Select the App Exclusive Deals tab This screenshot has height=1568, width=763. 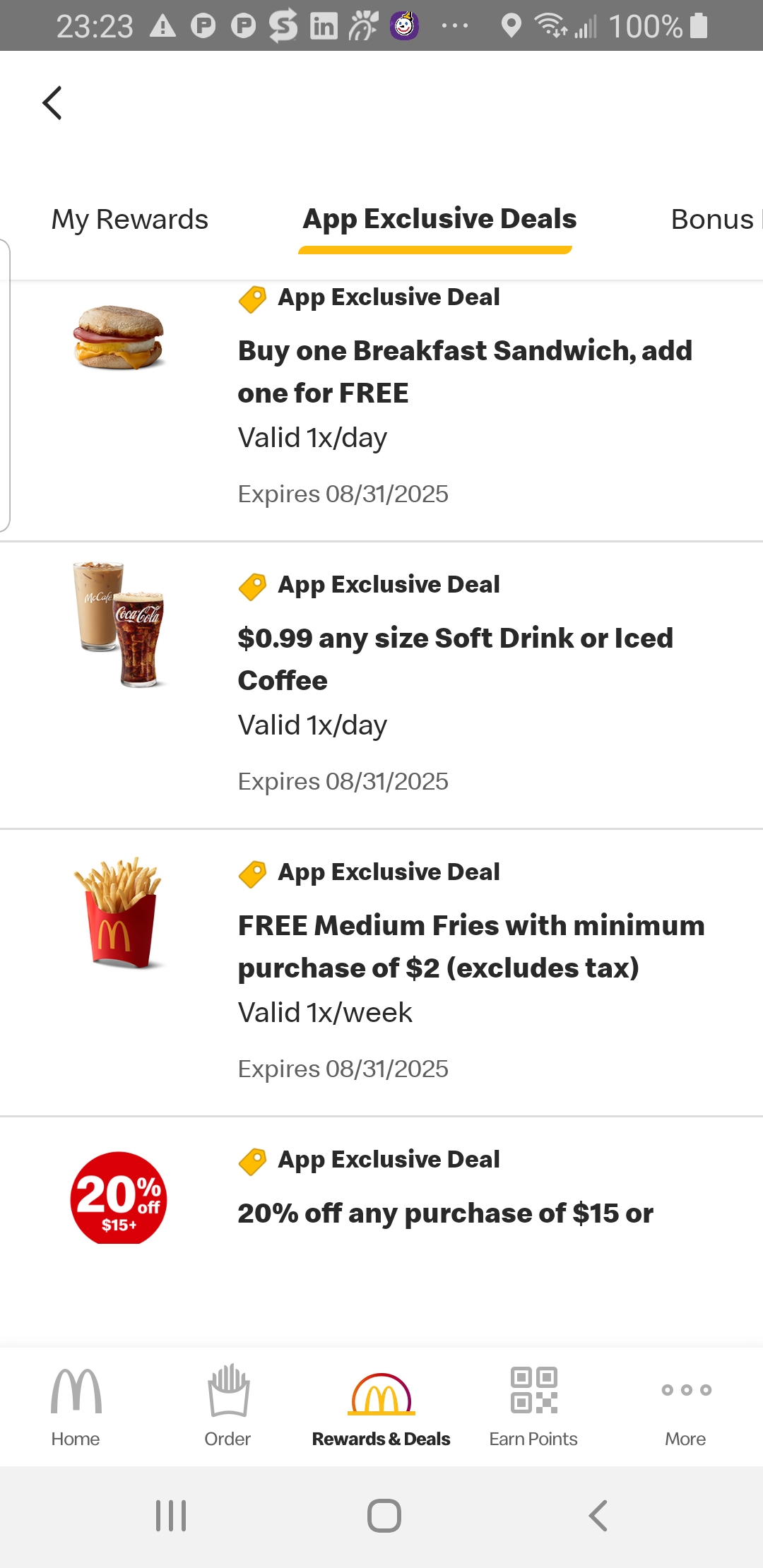tap(439, 220)
